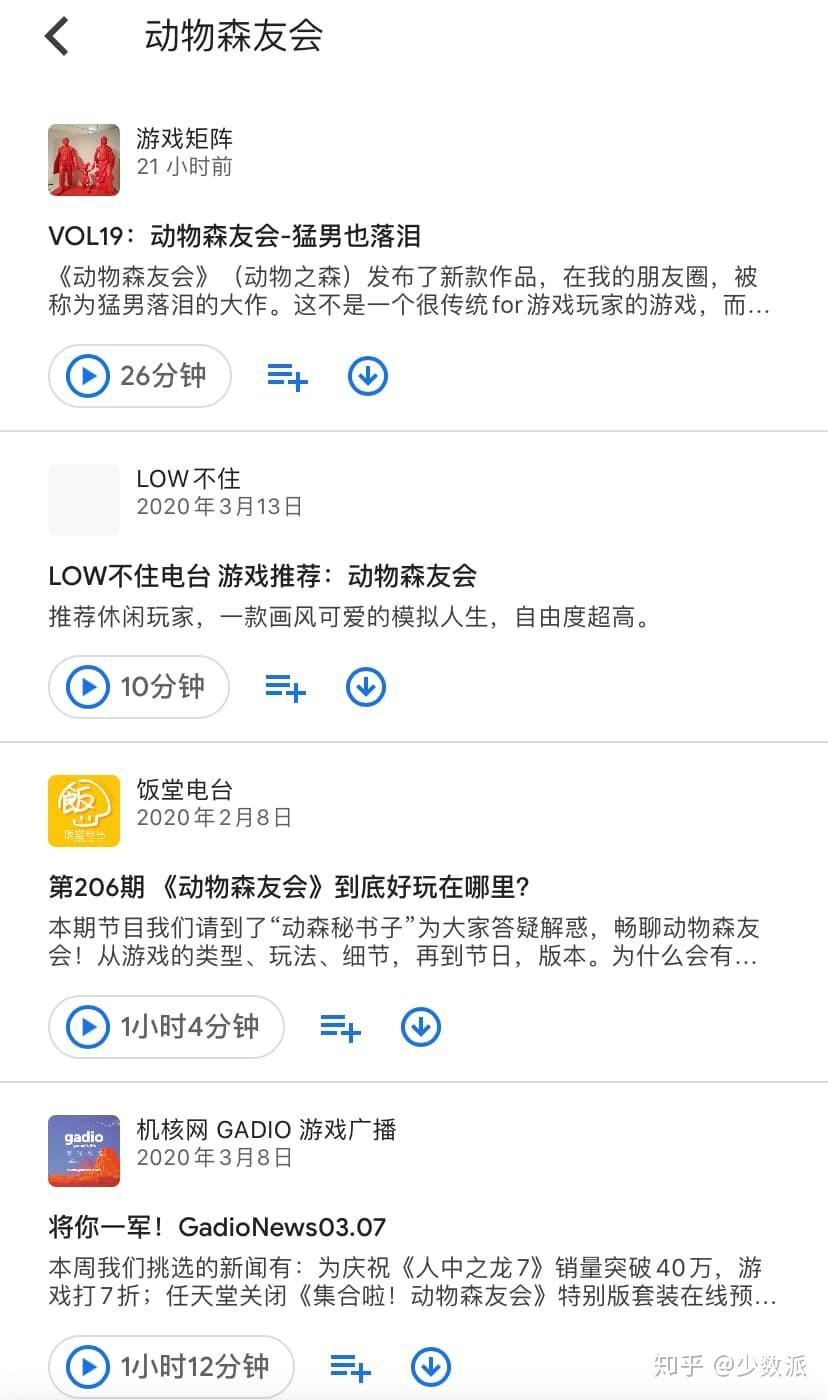Image resolution: width=828 pixels, height=1400 pixels.
Task: Open episode 将你一军！GadioNews03.07
Action: tap(217, 1227)
